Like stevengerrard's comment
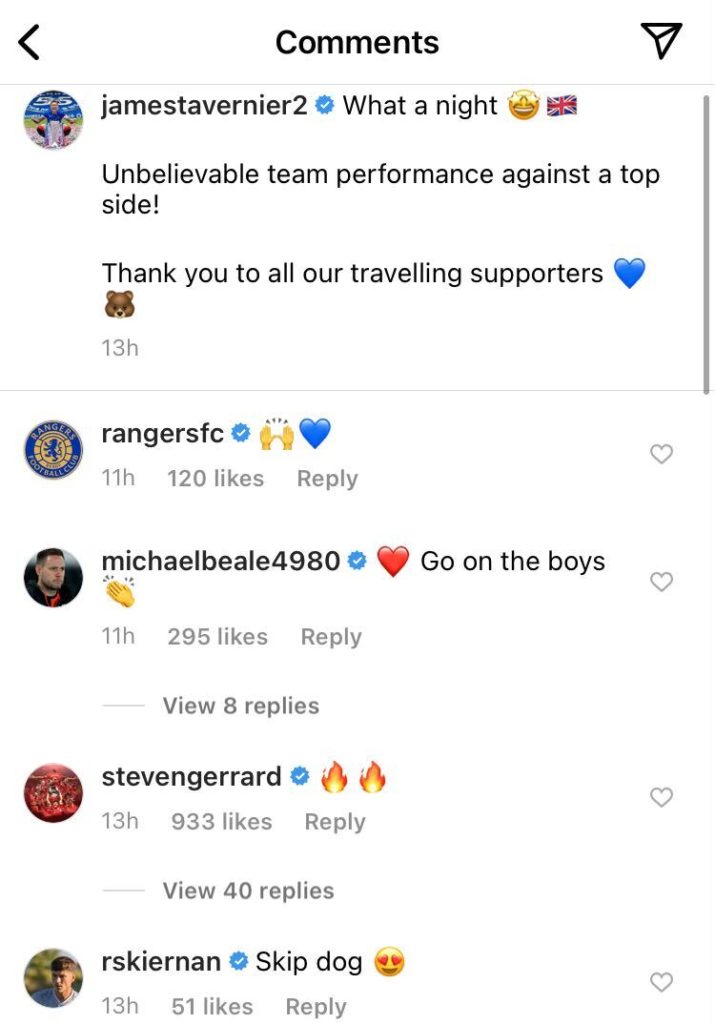715x1024 pixels. pyautogui.click(x=661, y=797)
